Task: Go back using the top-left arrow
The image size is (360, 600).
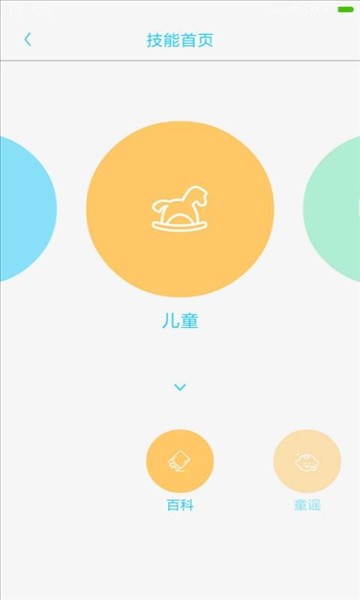Action: 28,40
